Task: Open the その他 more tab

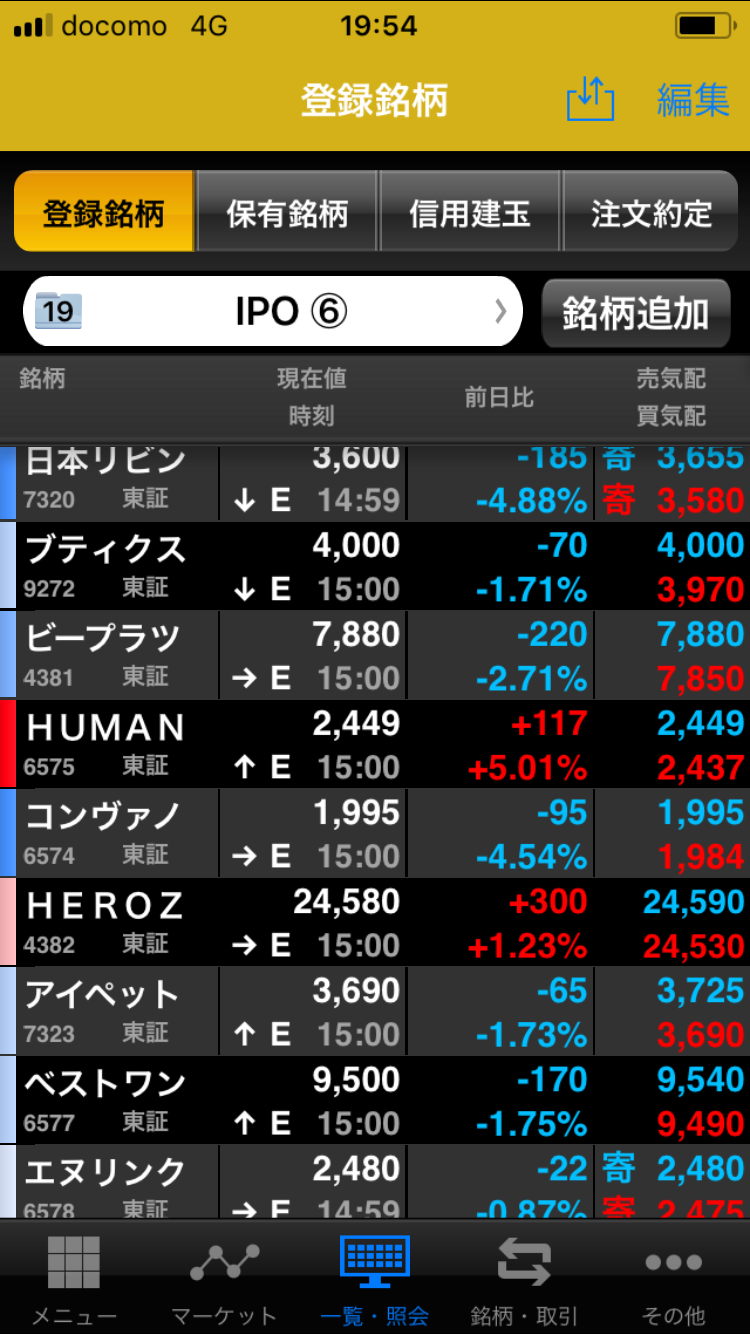Action: (x=674, y=1278)
